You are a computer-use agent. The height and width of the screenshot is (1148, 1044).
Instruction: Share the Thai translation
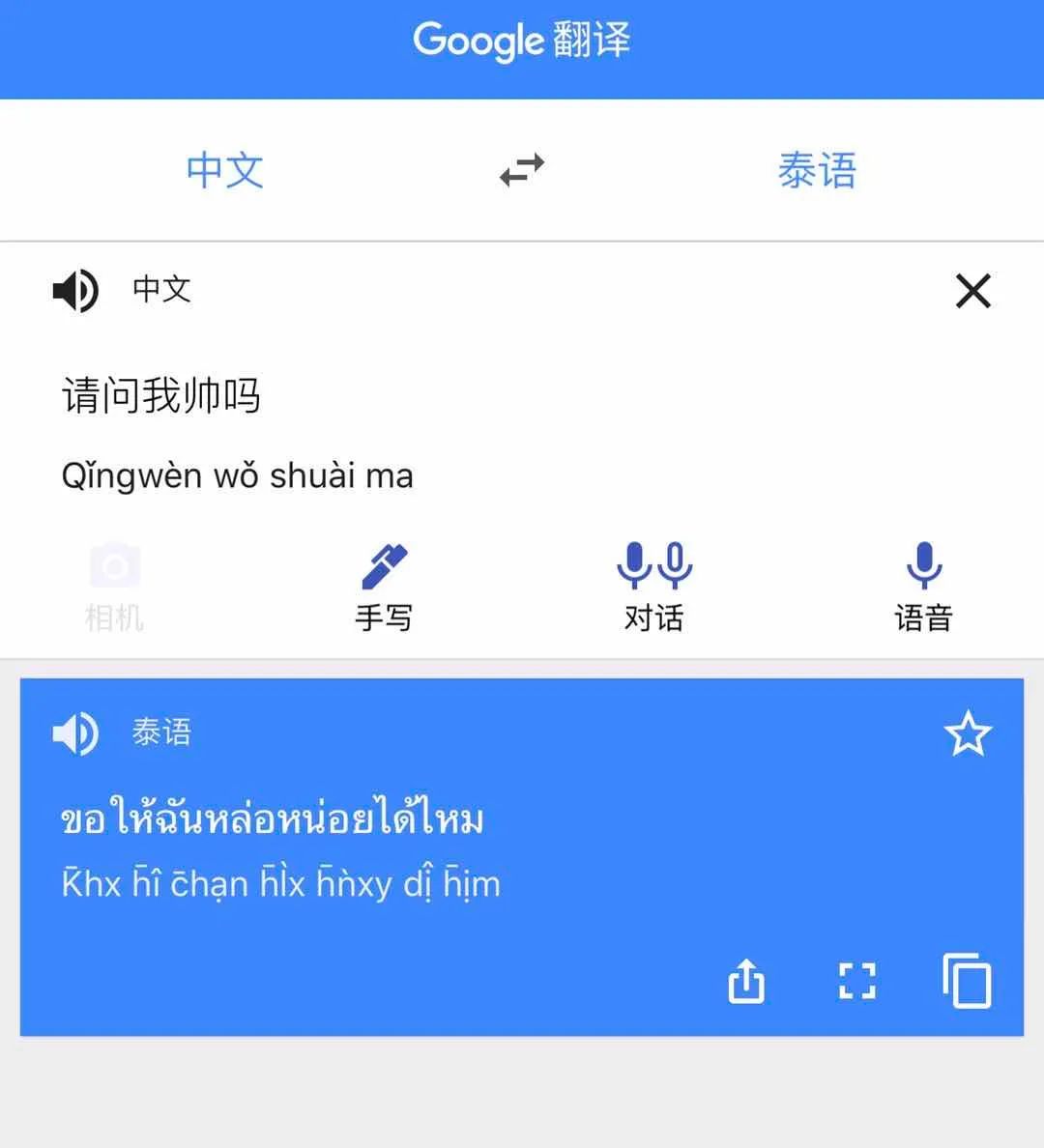click(745, 981)
